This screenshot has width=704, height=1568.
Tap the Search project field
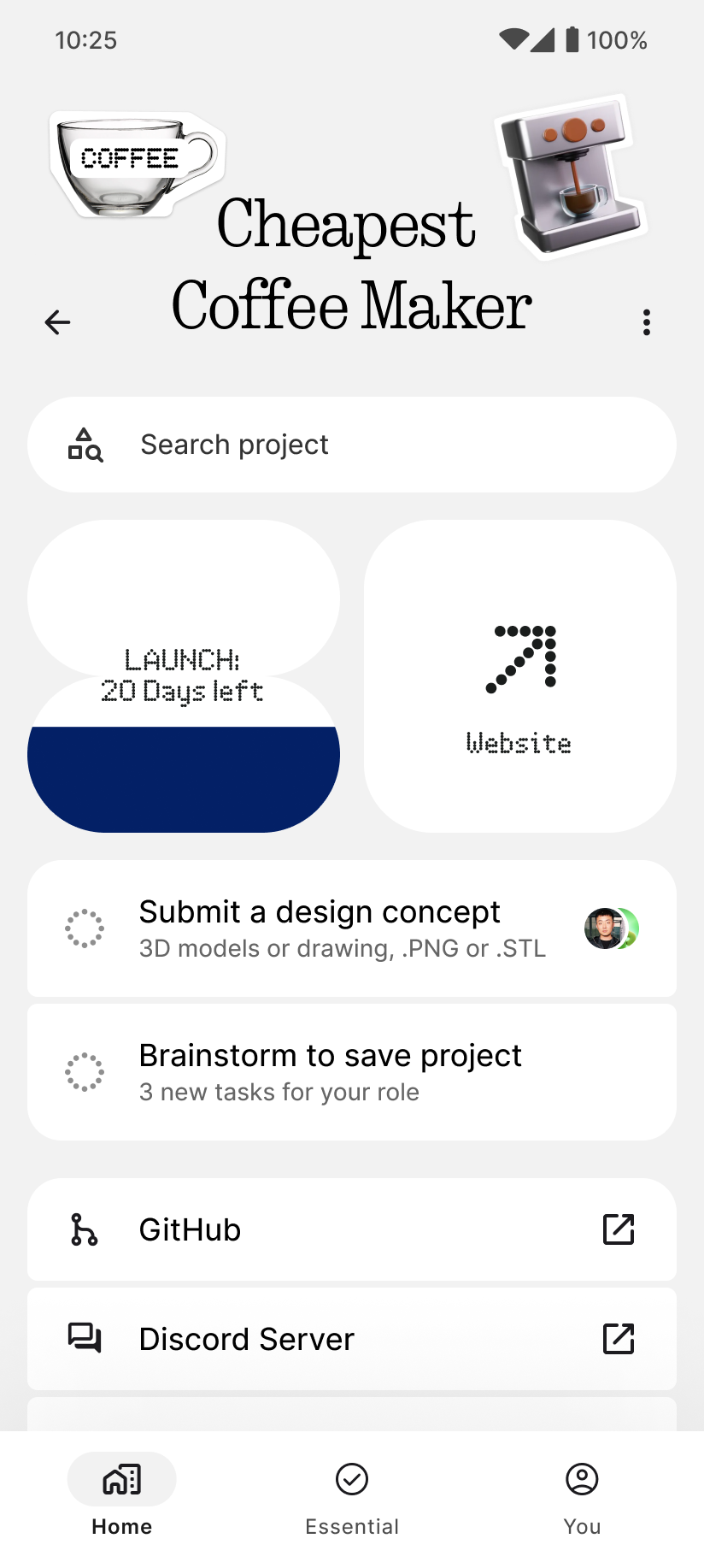[x=352, y=445]
